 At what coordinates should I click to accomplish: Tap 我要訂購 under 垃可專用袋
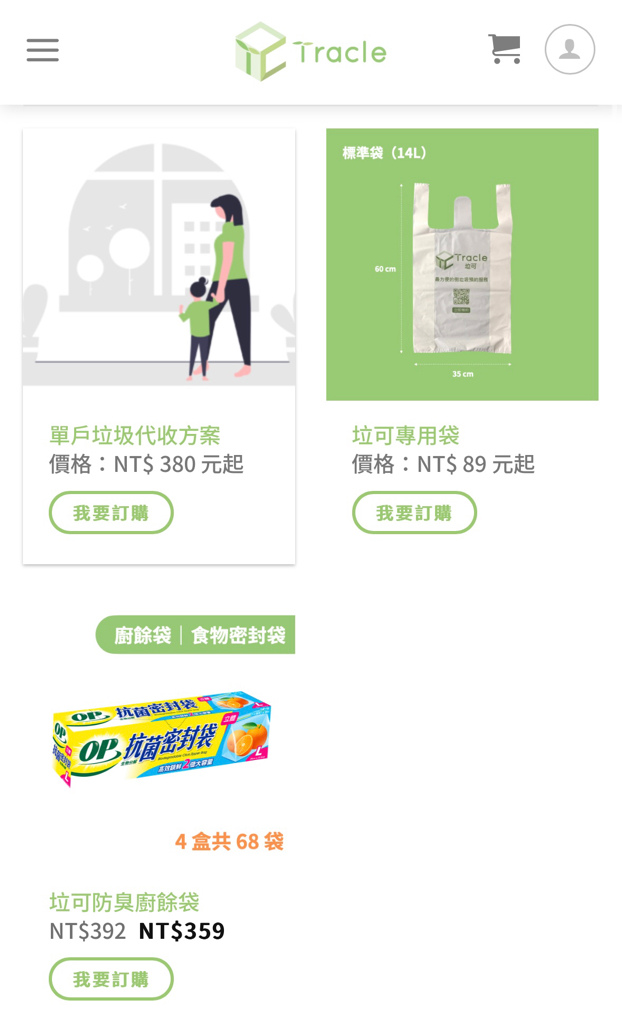414,513
